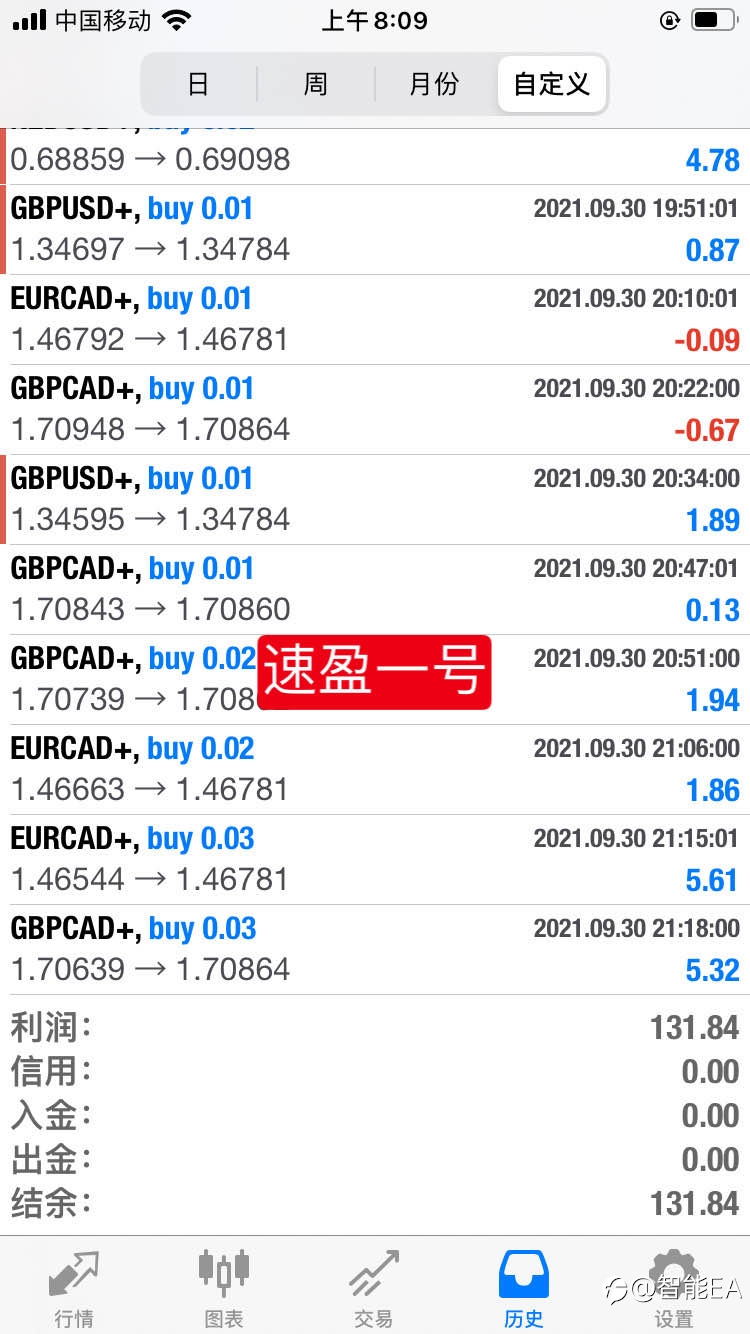This screenshot has width=750, height=1334.
Task: Expand the GBPUSD+ trade at 19:51:01
Action: (375, 230)
